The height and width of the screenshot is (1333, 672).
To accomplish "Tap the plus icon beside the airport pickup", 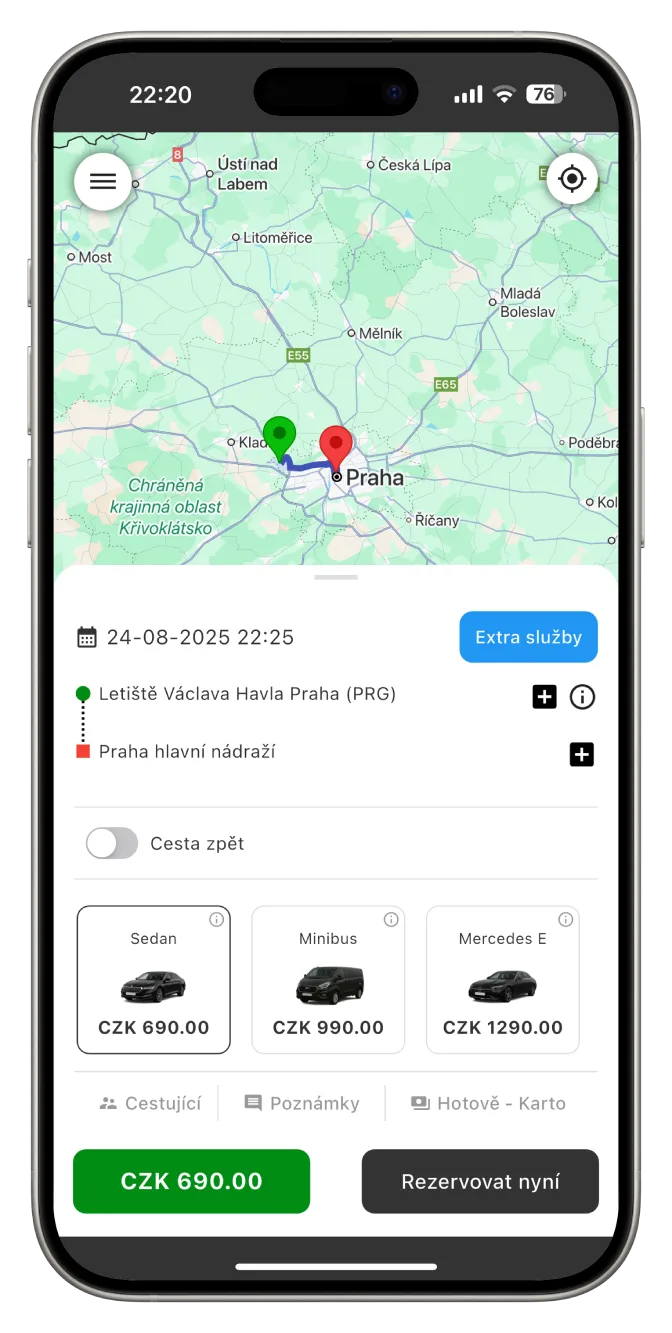I will click(x=544, y=697).
